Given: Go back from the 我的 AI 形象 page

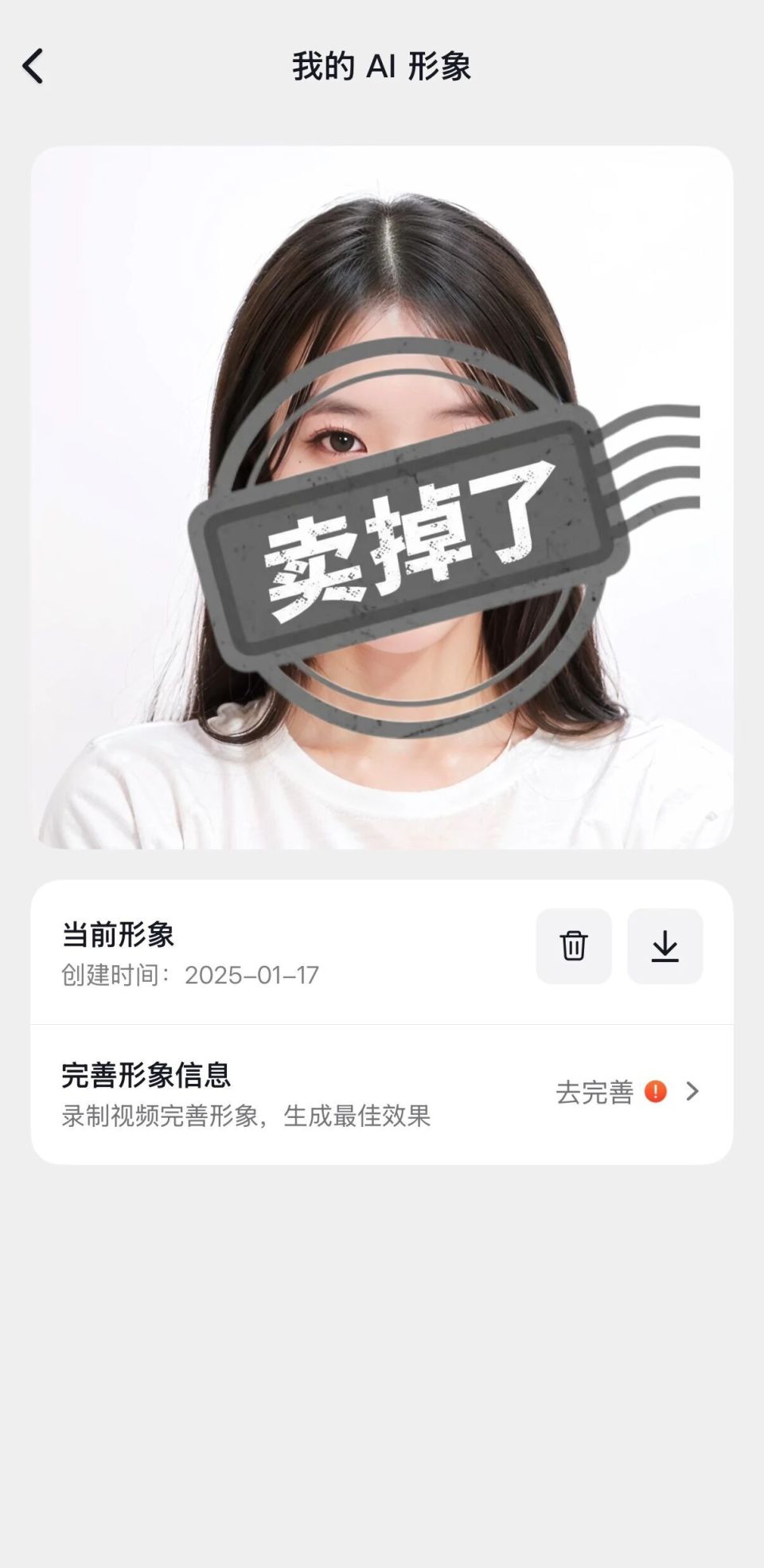Looking at the screenshot, I should (x=33, y=66).
